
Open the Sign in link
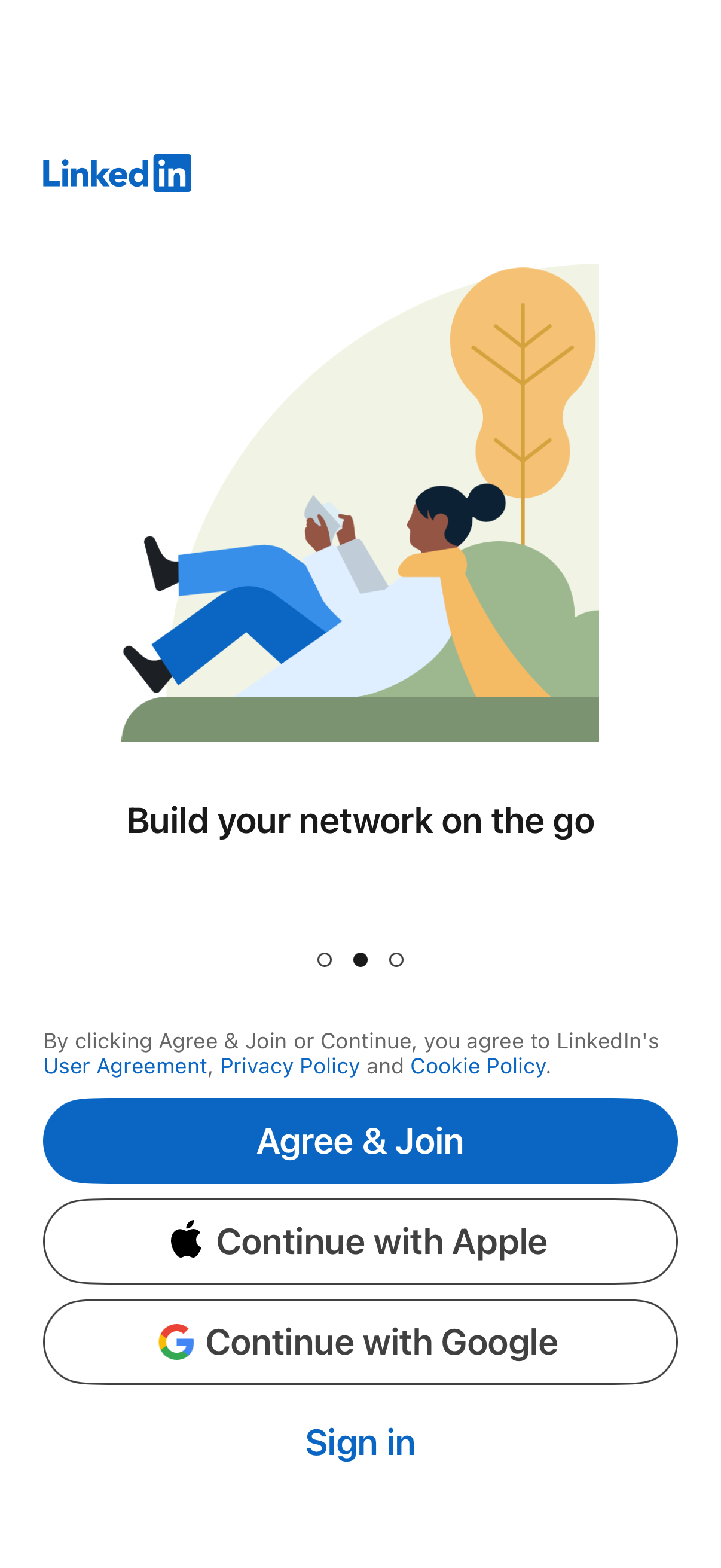[361, 1442]
